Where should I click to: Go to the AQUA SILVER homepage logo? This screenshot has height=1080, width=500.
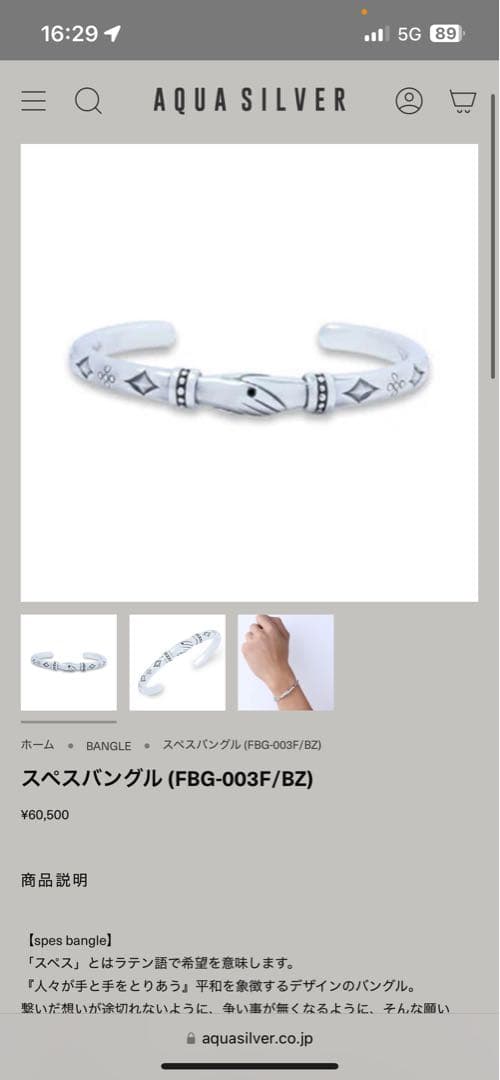coord(249,101)
